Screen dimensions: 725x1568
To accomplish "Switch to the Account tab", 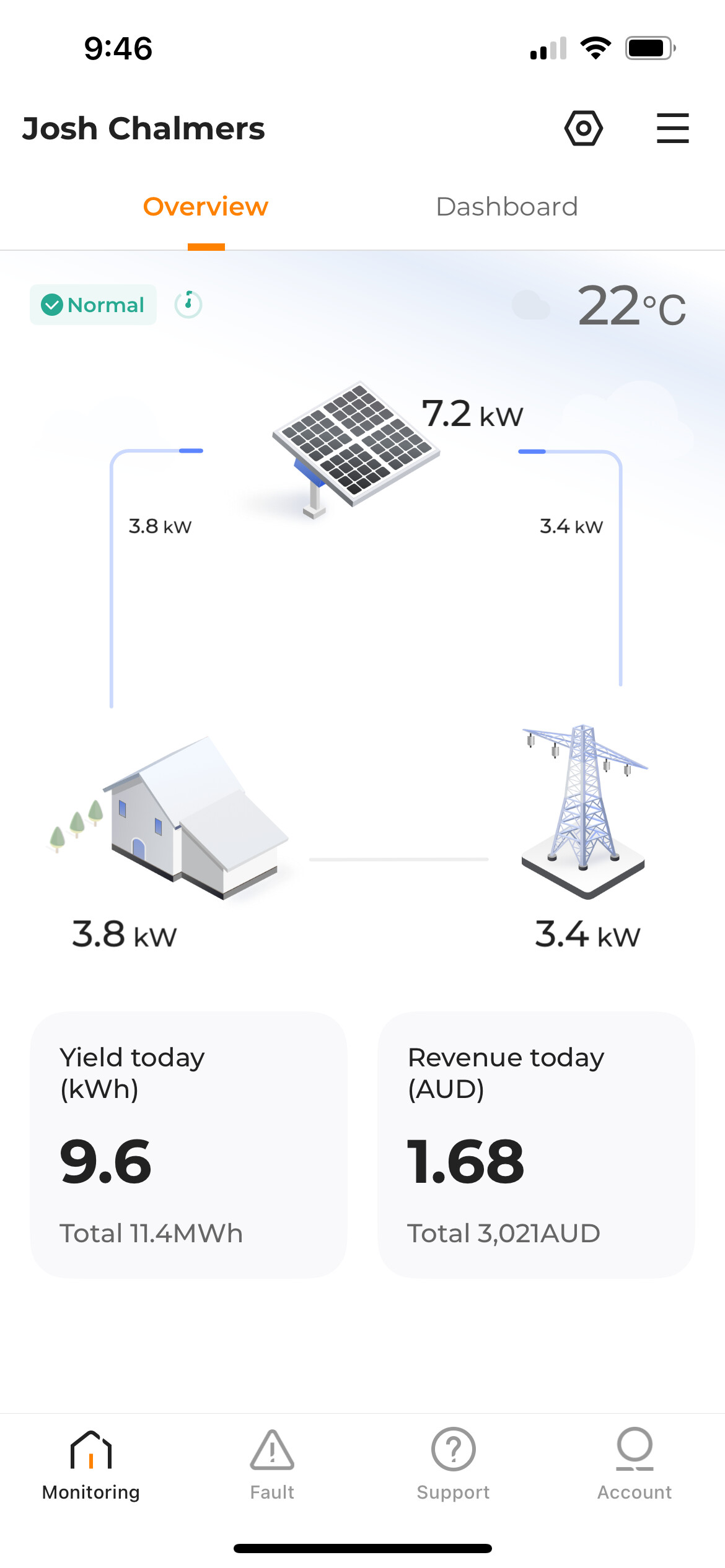I will click(635, 1464).
